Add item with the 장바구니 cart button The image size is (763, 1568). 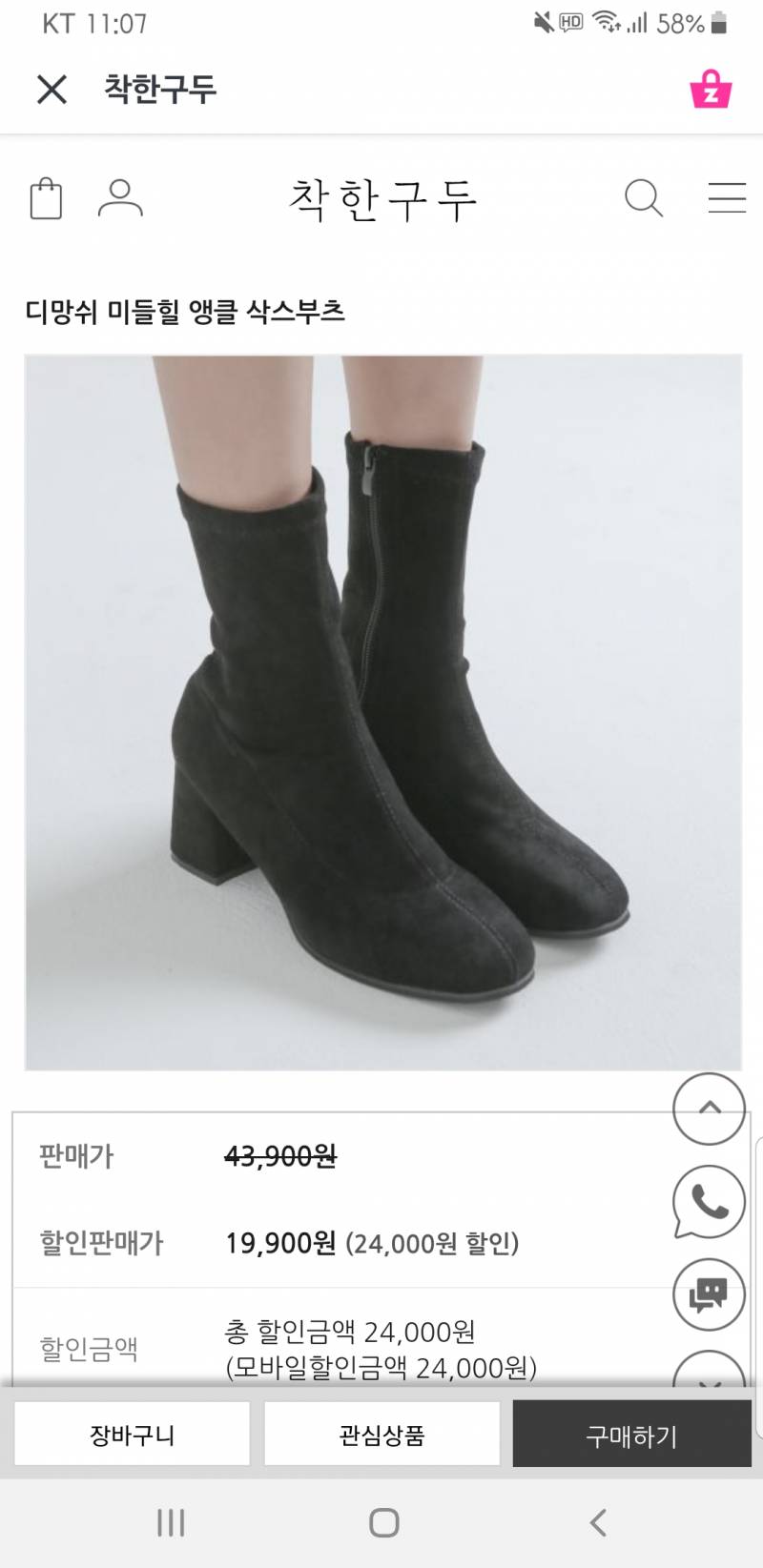[133, 1434]
